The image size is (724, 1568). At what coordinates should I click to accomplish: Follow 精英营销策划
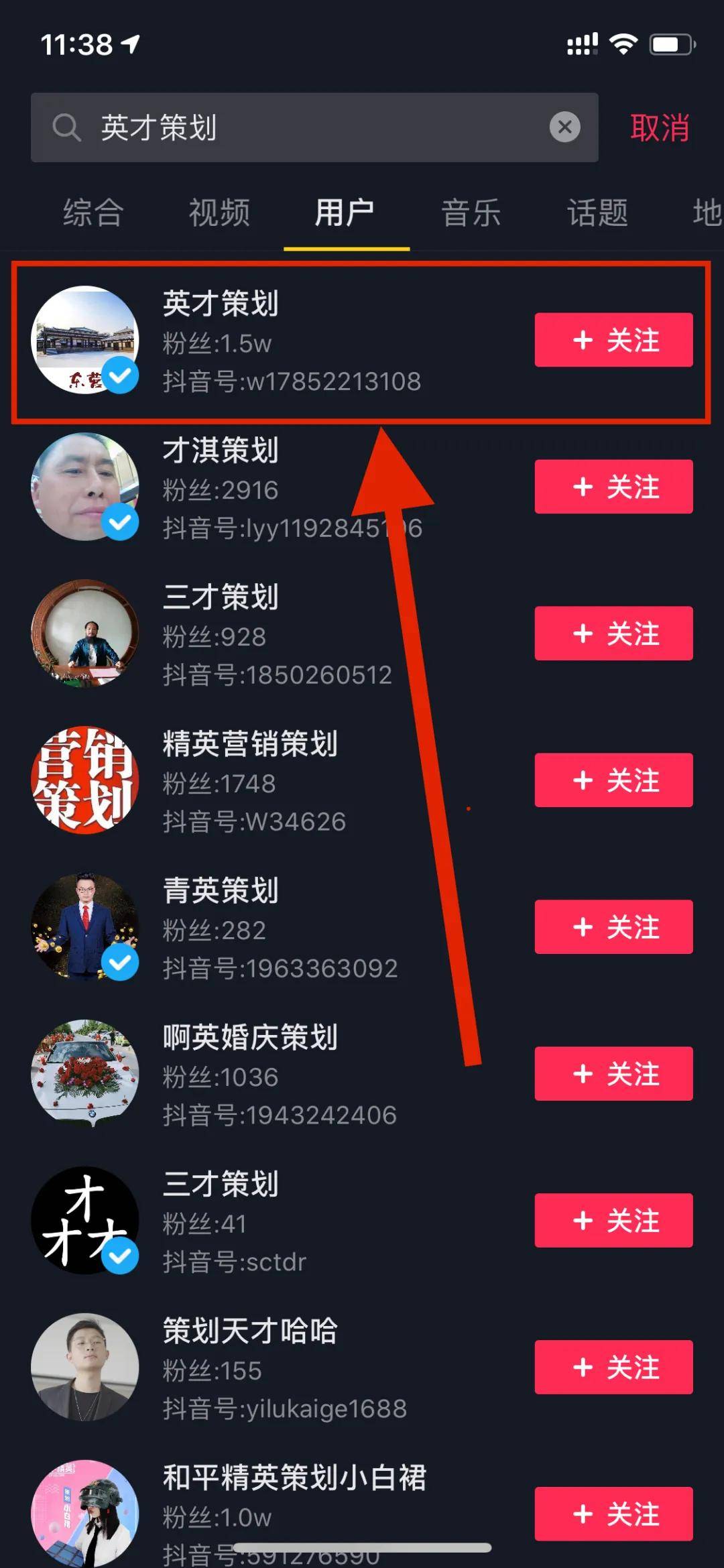pos(613,780)
